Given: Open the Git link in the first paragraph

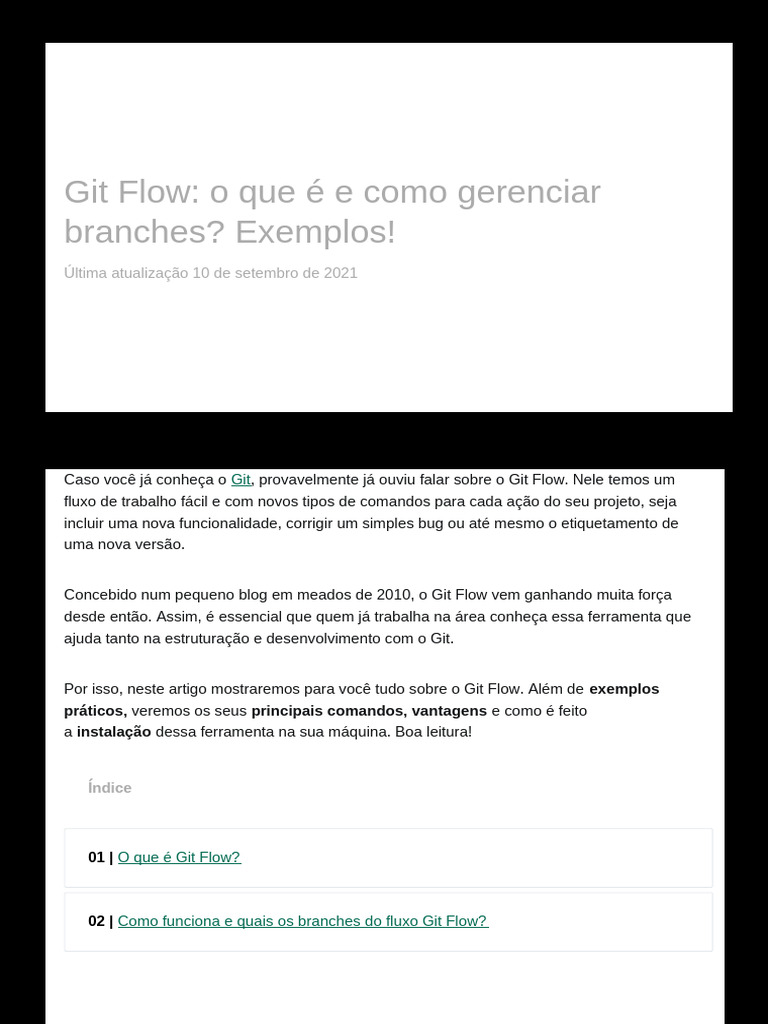Looking at the screenshot, I should 240,480.
